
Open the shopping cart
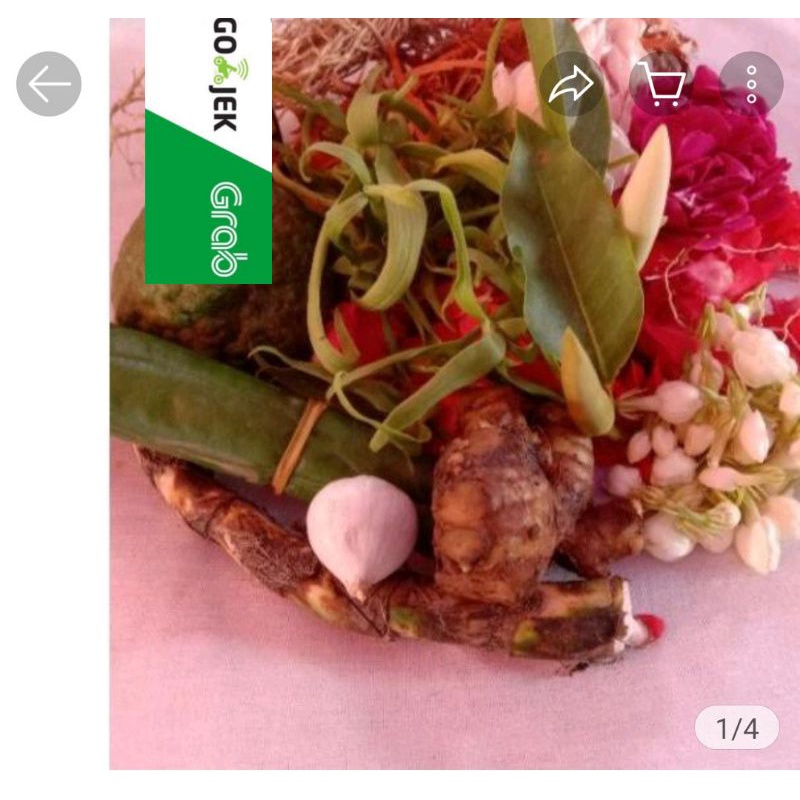(662, 84)
